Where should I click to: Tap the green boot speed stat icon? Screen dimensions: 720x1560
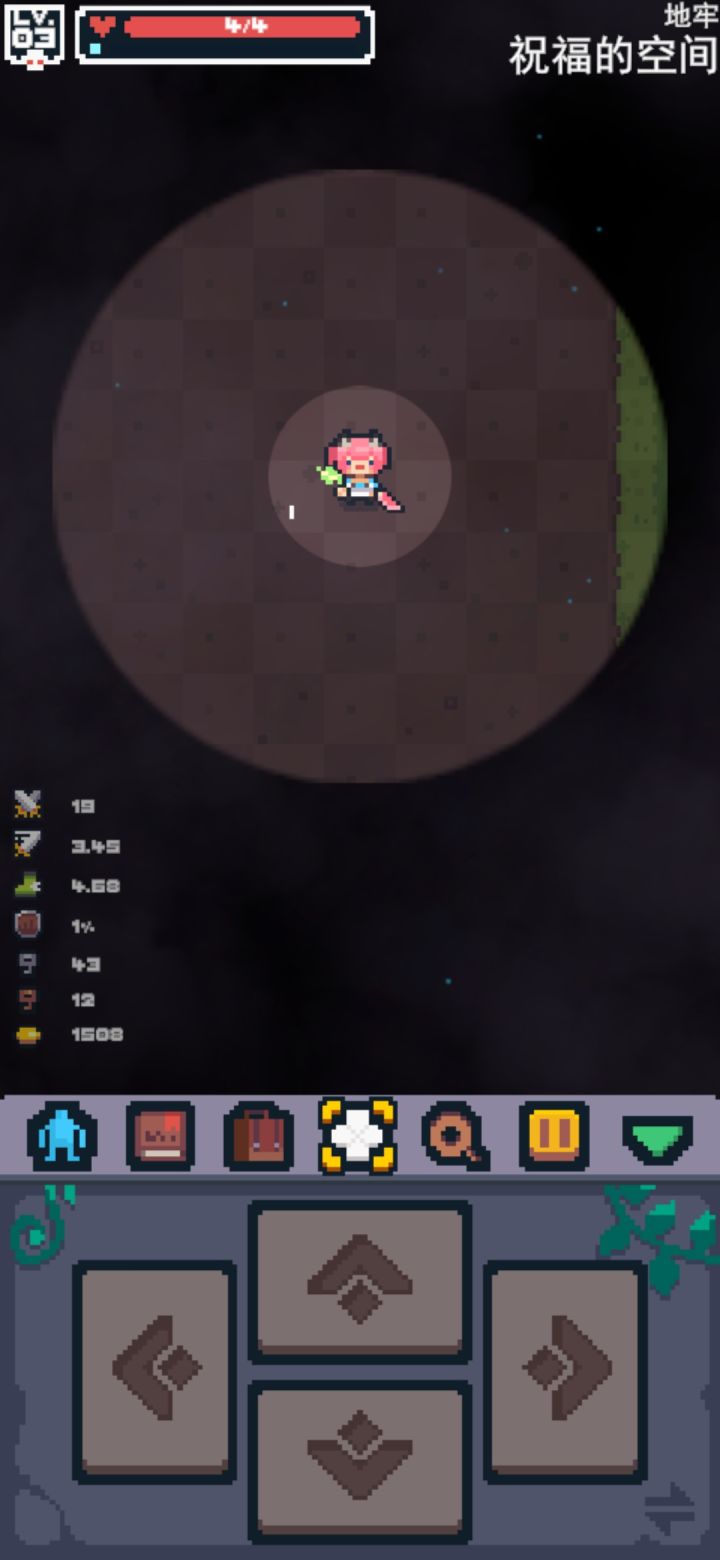click(27, 885)
